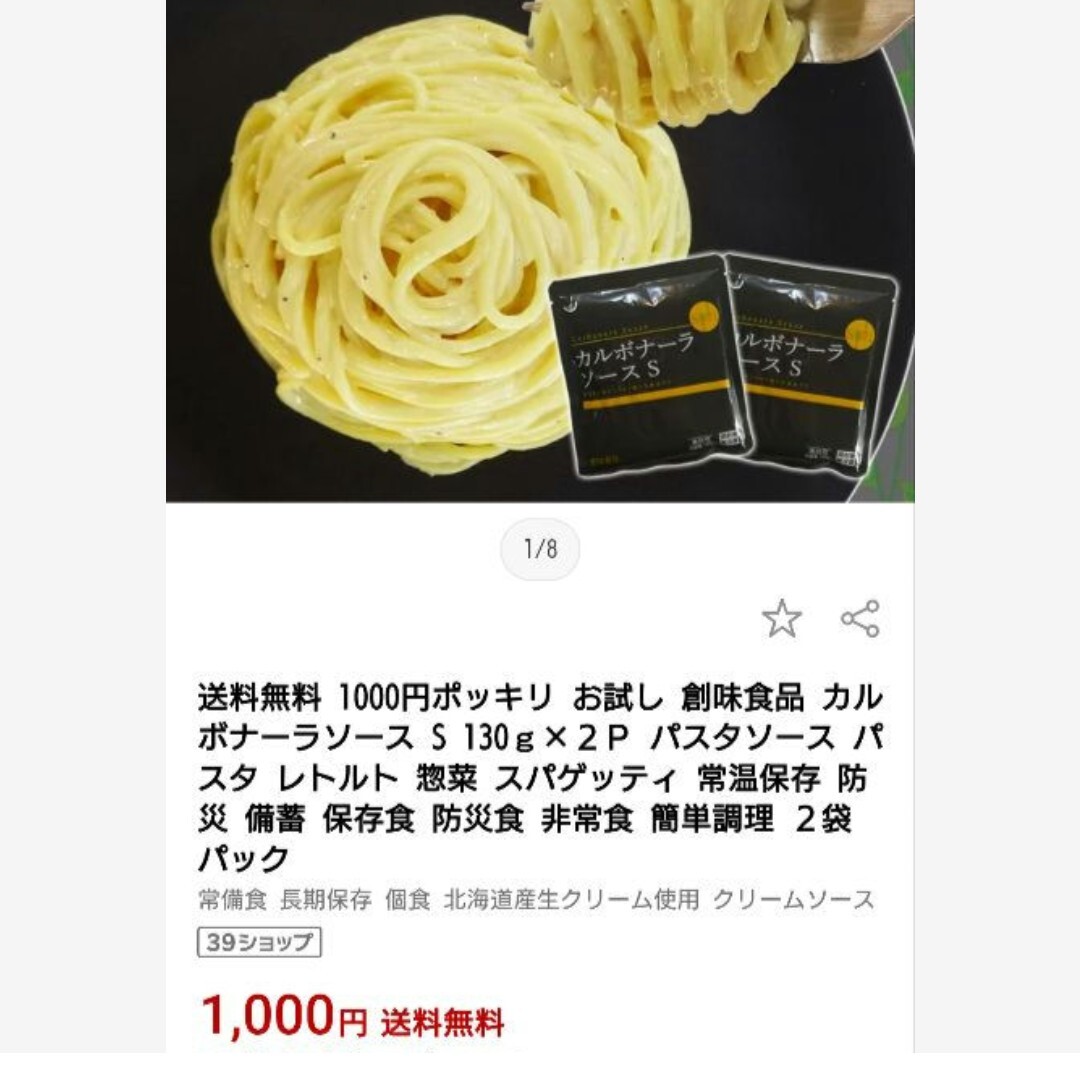Share this product listing

[x=860, y=619]
